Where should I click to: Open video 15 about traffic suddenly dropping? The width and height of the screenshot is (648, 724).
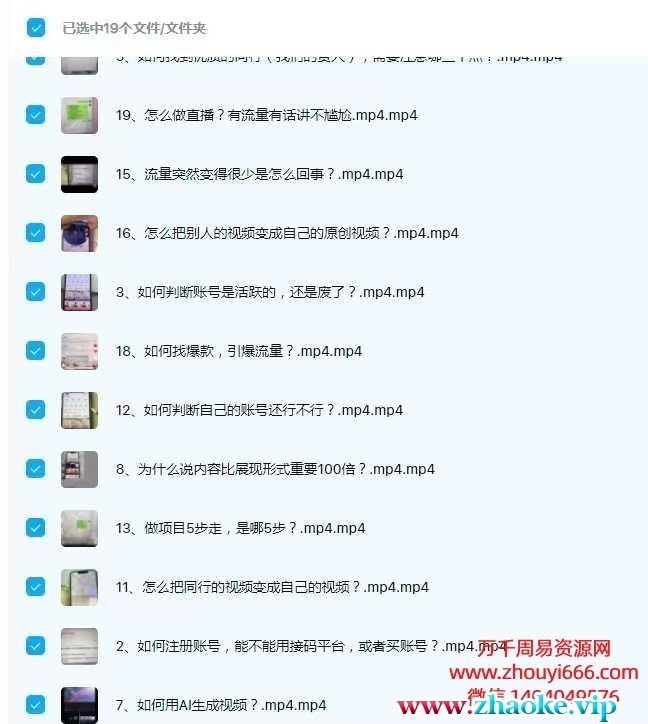pos(259,174)
